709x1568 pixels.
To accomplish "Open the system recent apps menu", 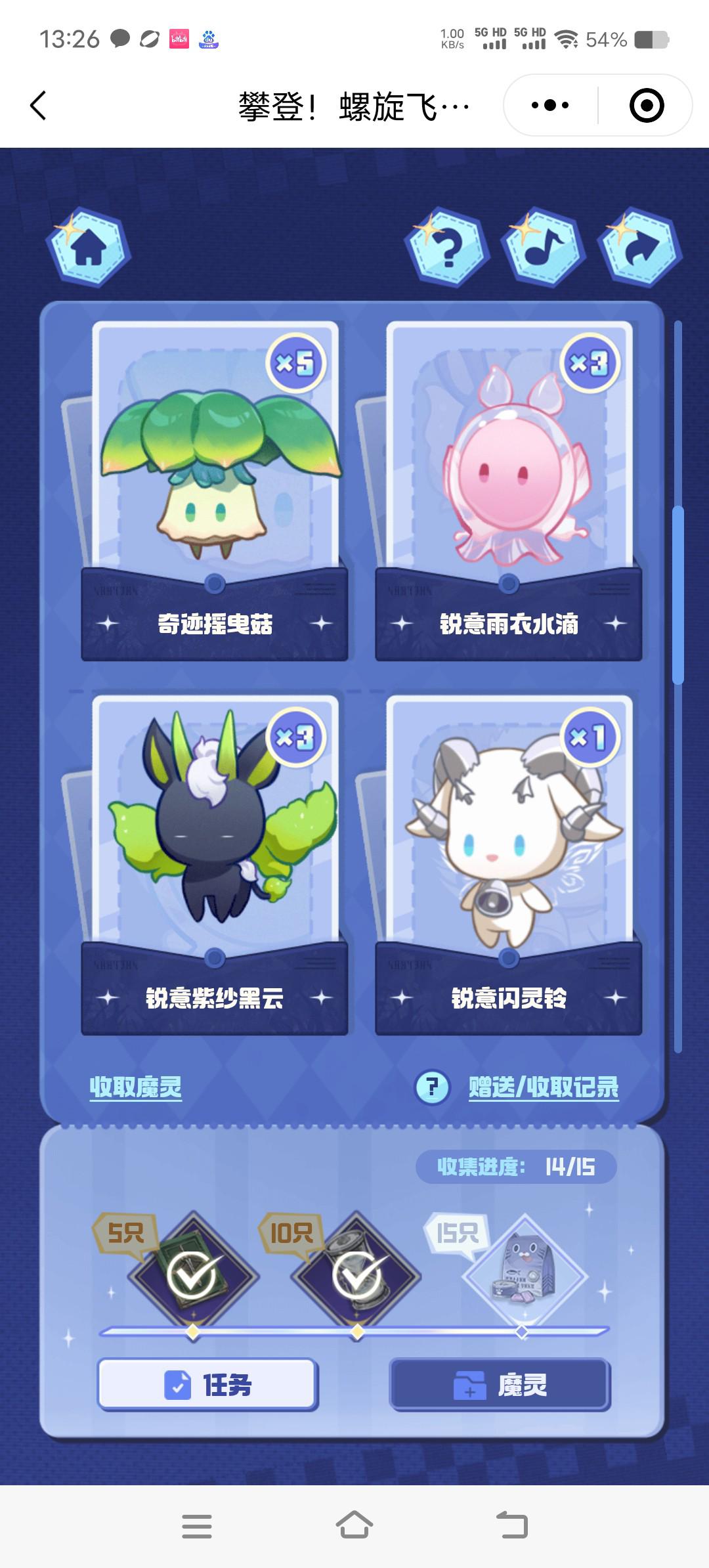I will click(x=197, y=1525).
